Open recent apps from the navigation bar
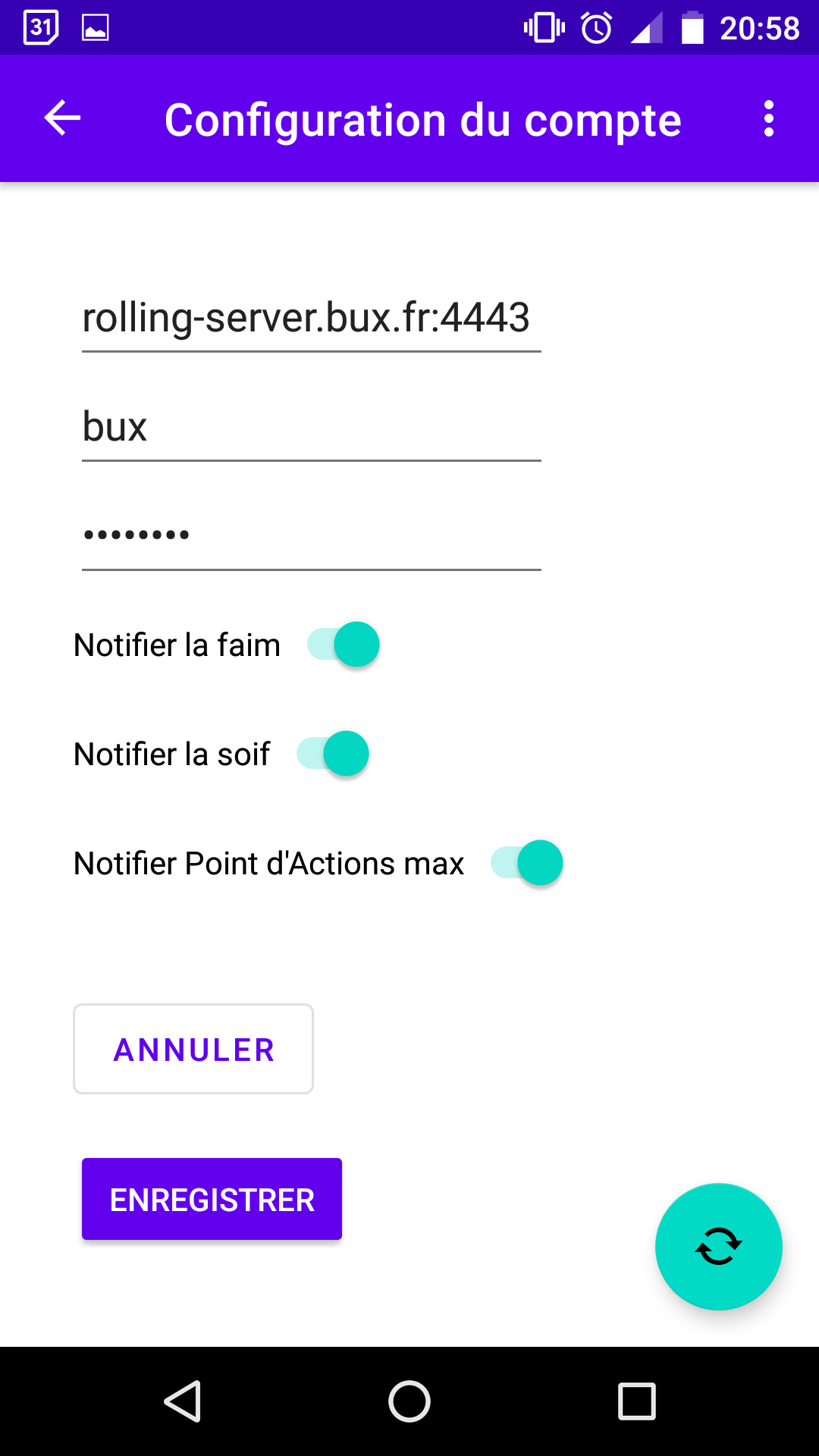Screen dimensions: 819x1456 [x=637, y=1401]
